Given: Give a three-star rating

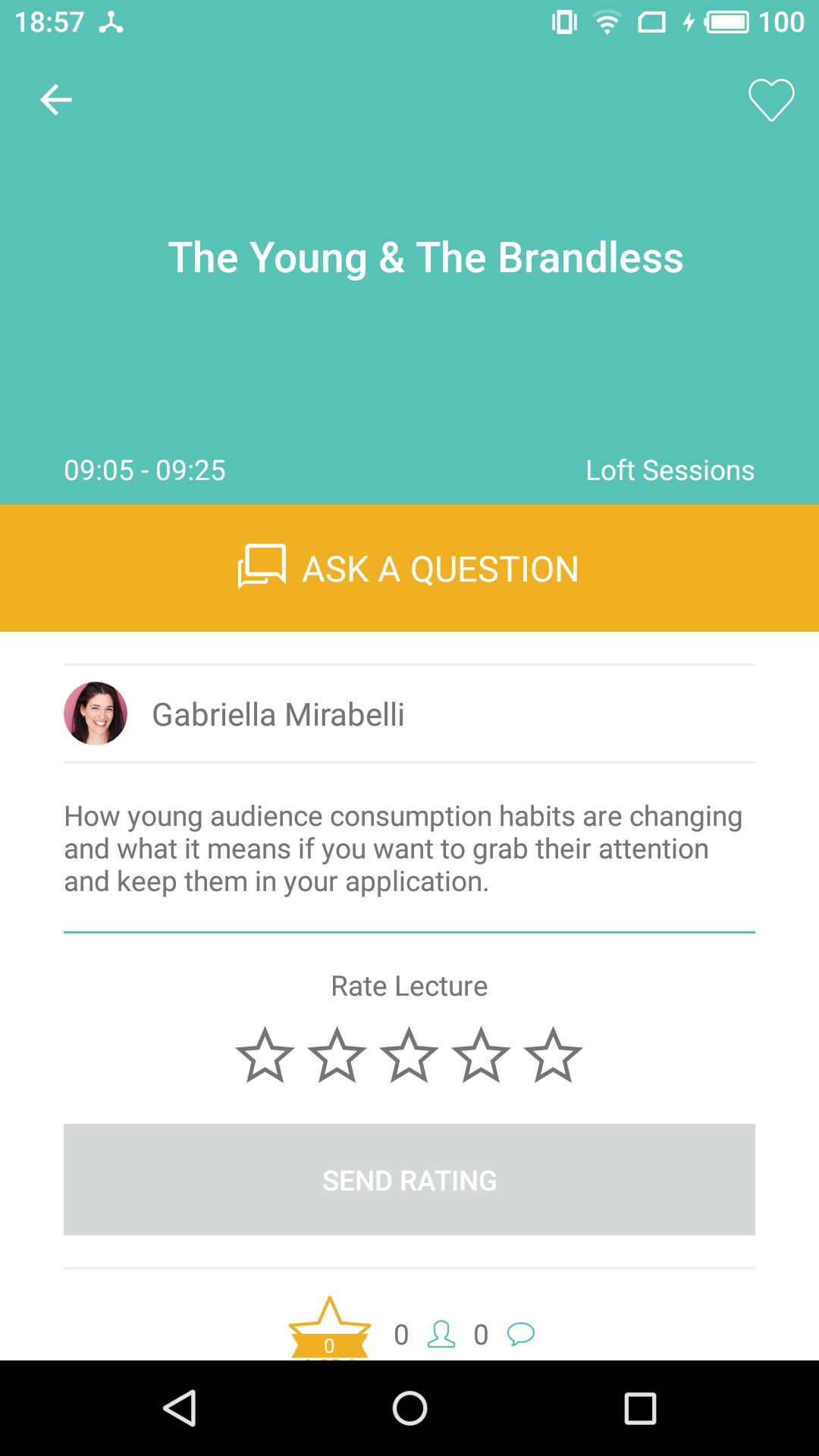Looking at the screenshot, I should 409,1054.
